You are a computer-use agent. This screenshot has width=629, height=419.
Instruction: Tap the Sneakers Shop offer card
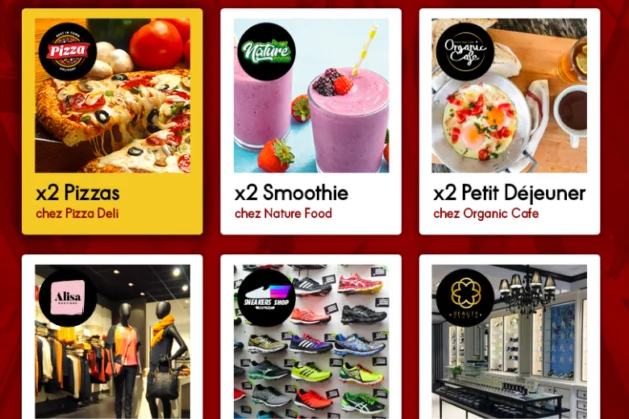[311, 337]
